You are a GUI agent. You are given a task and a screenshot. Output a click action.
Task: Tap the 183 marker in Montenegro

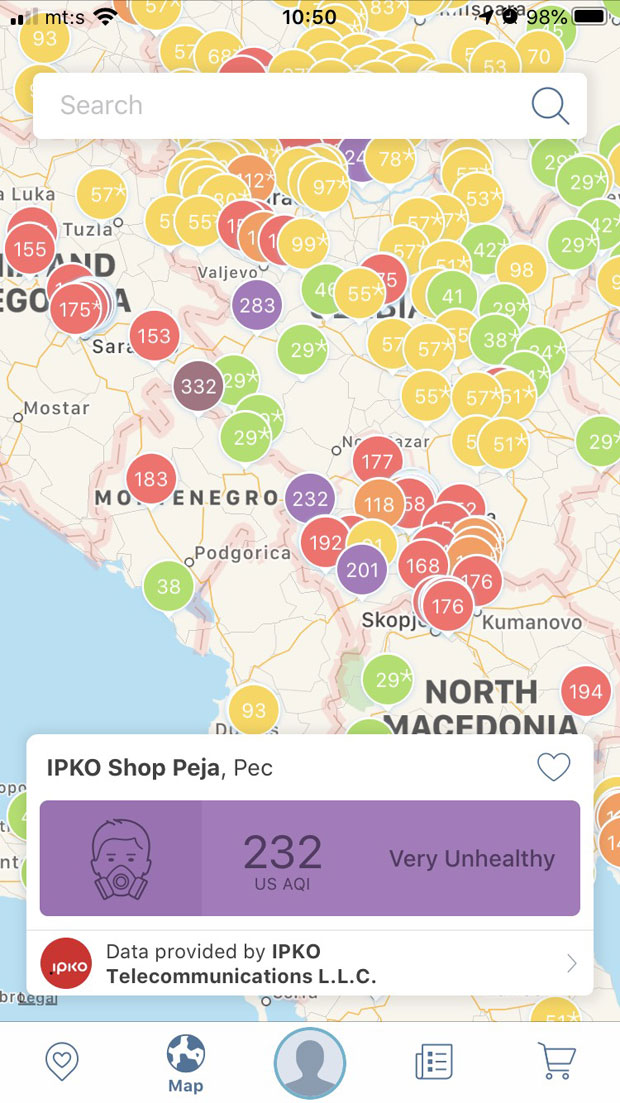(151, 478)
